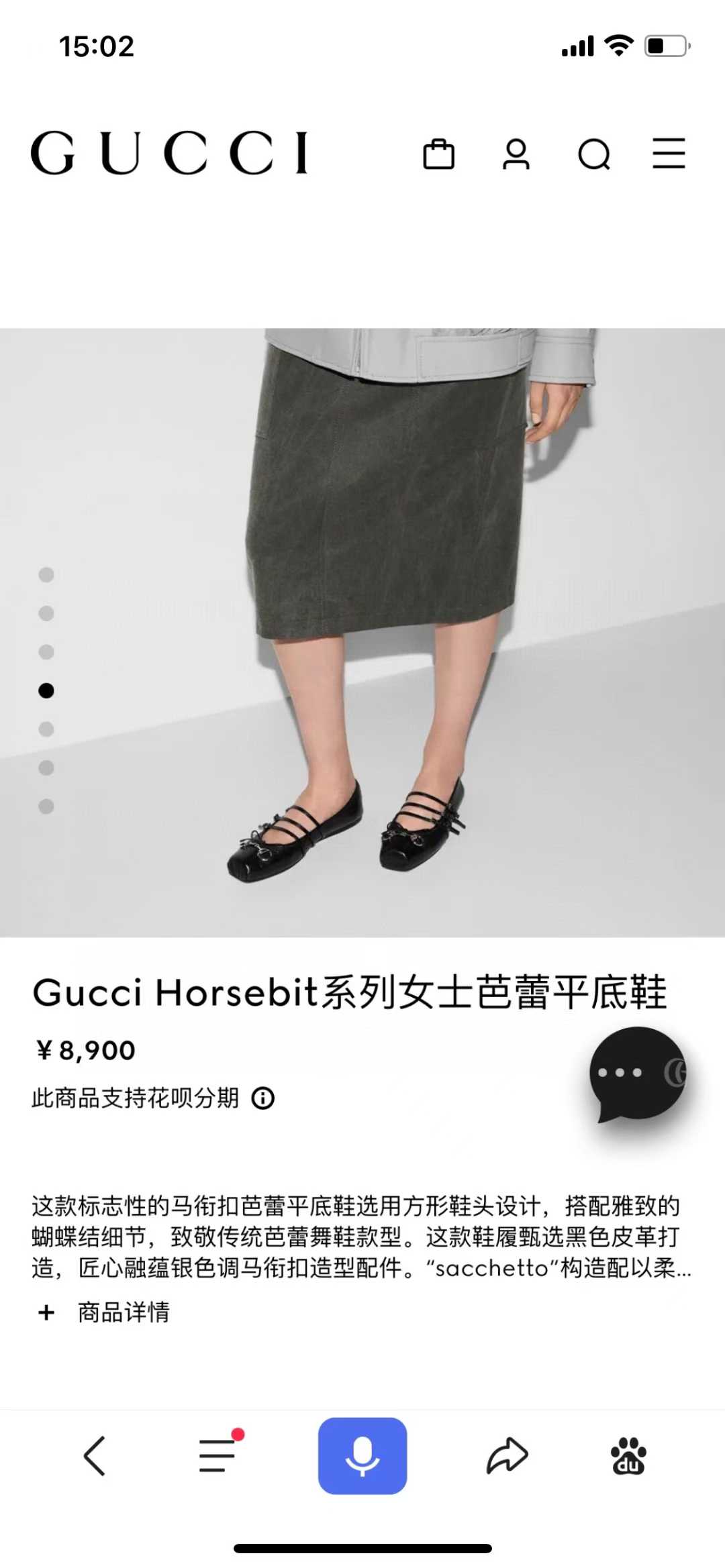This screenshot has height=1568, width=725.
Task: Tap the Gucci logo to go home
Action: pos(169,153)
